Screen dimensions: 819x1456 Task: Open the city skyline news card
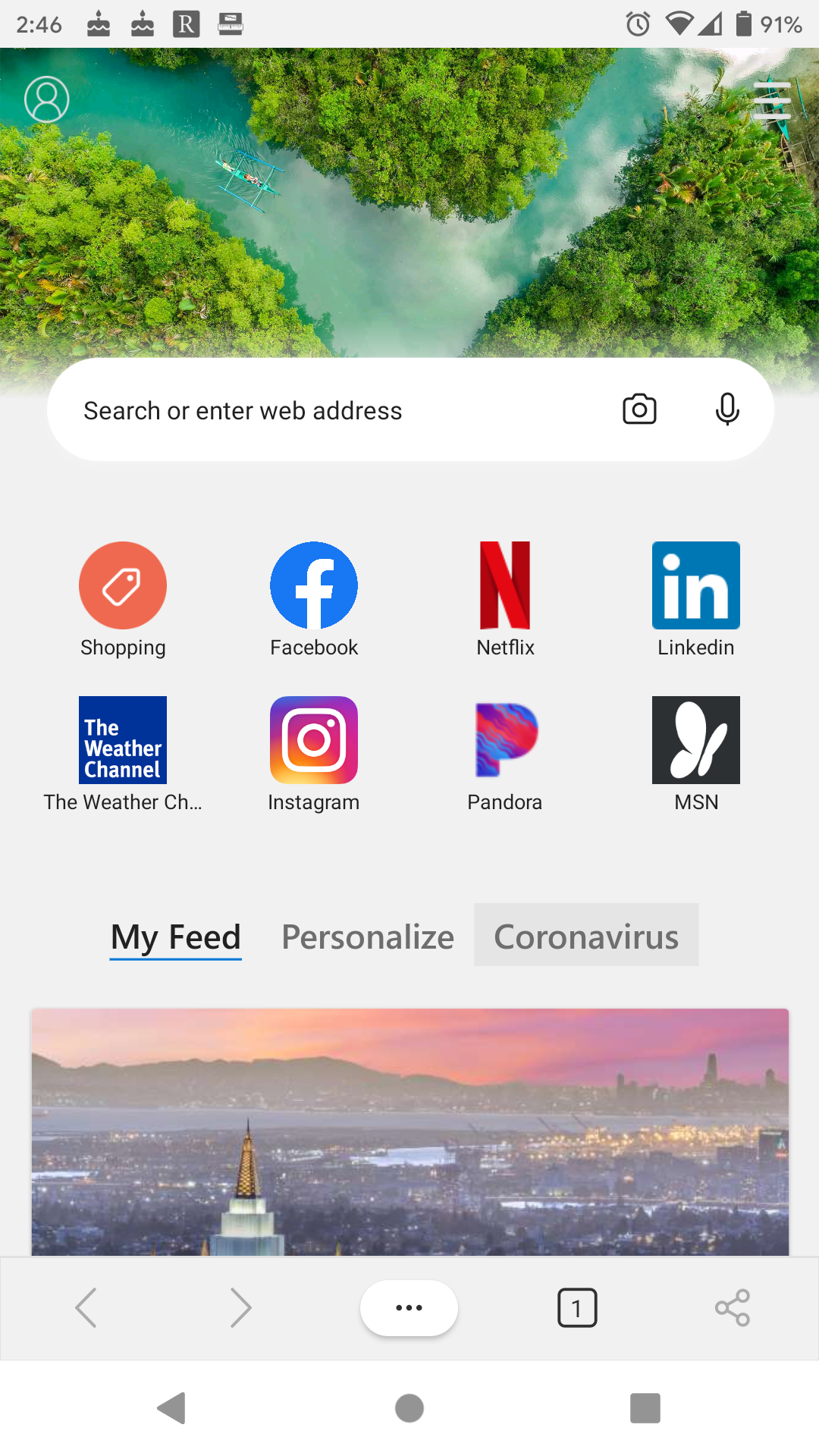[x=409, y=1130]
